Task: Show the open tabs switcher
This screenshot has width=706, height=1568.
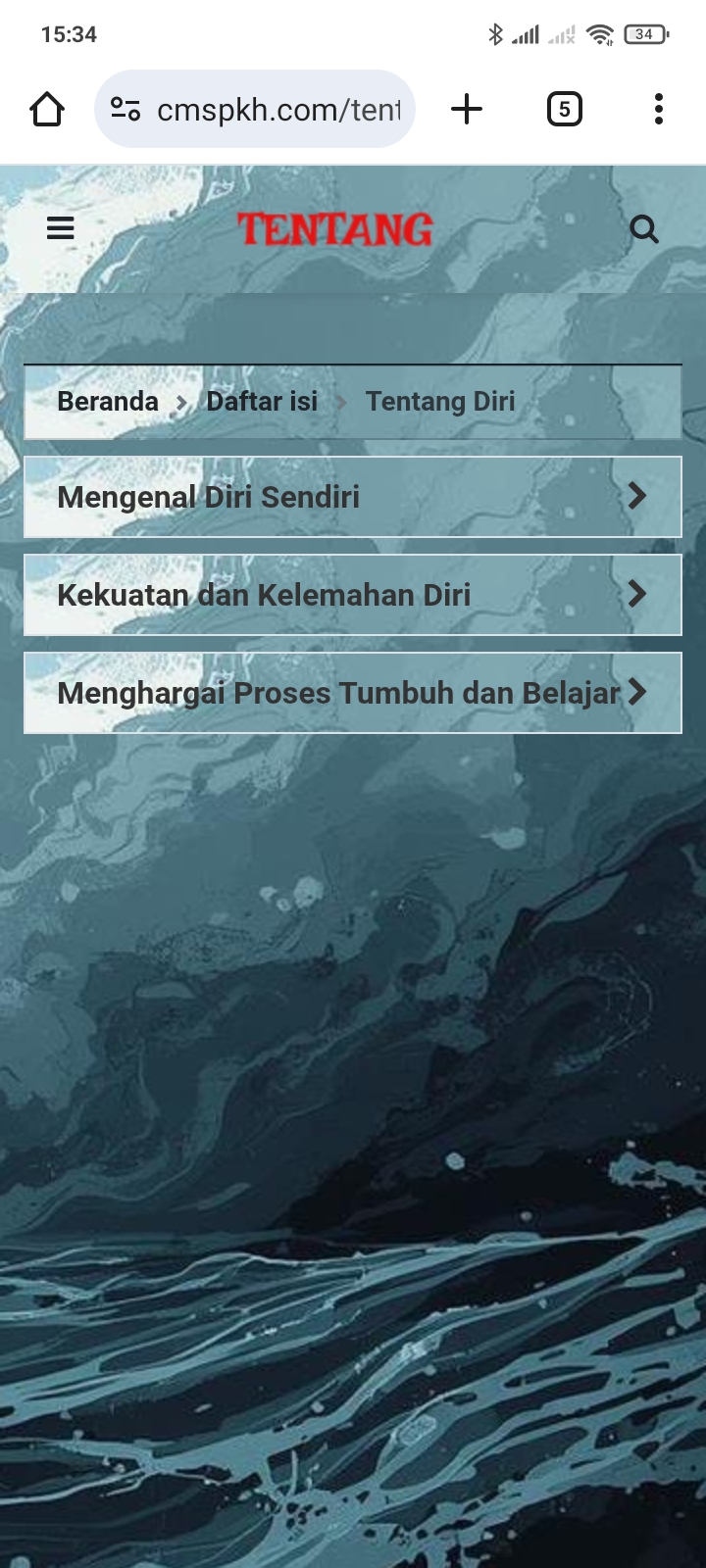Action: 564,109
